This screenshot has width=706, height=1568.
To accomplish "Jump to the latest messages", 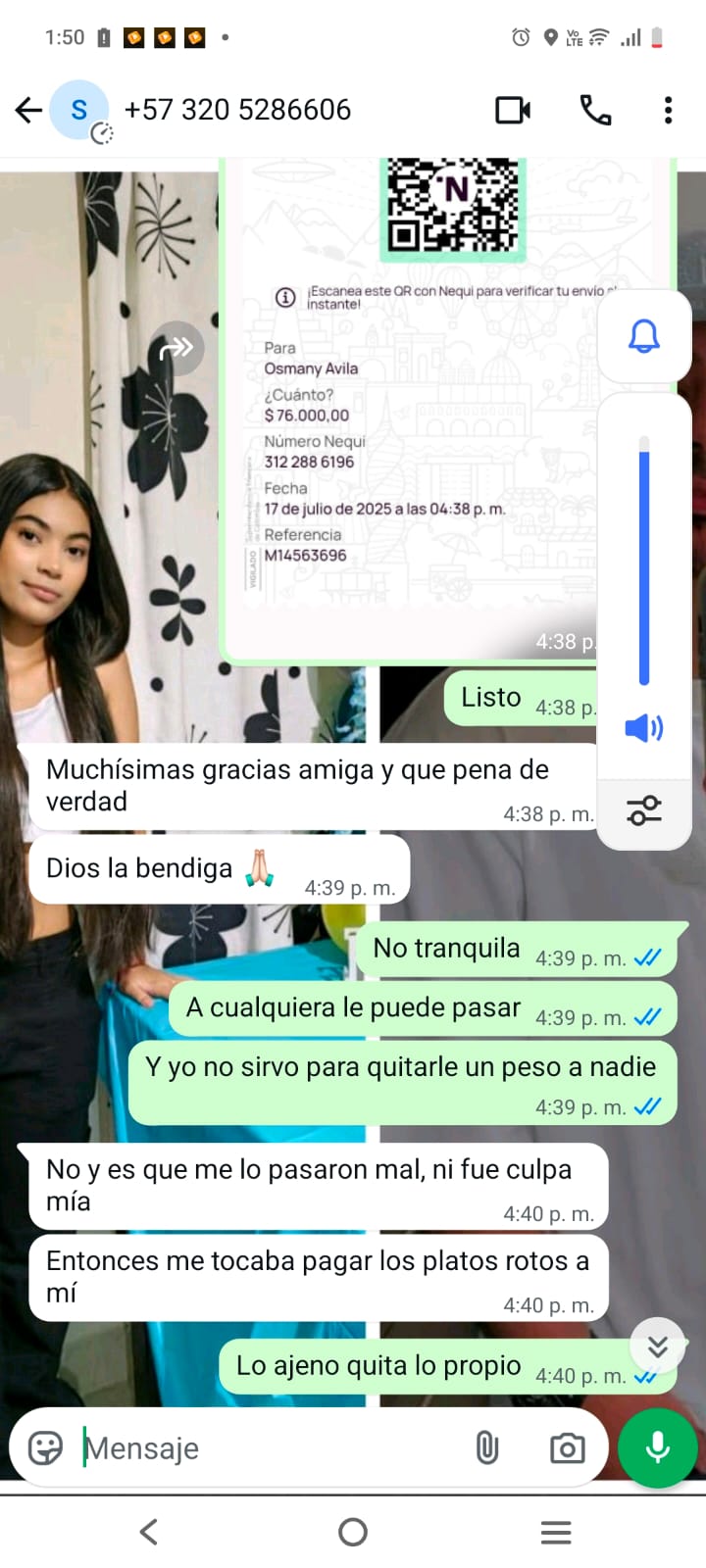I will [657, 1347].
